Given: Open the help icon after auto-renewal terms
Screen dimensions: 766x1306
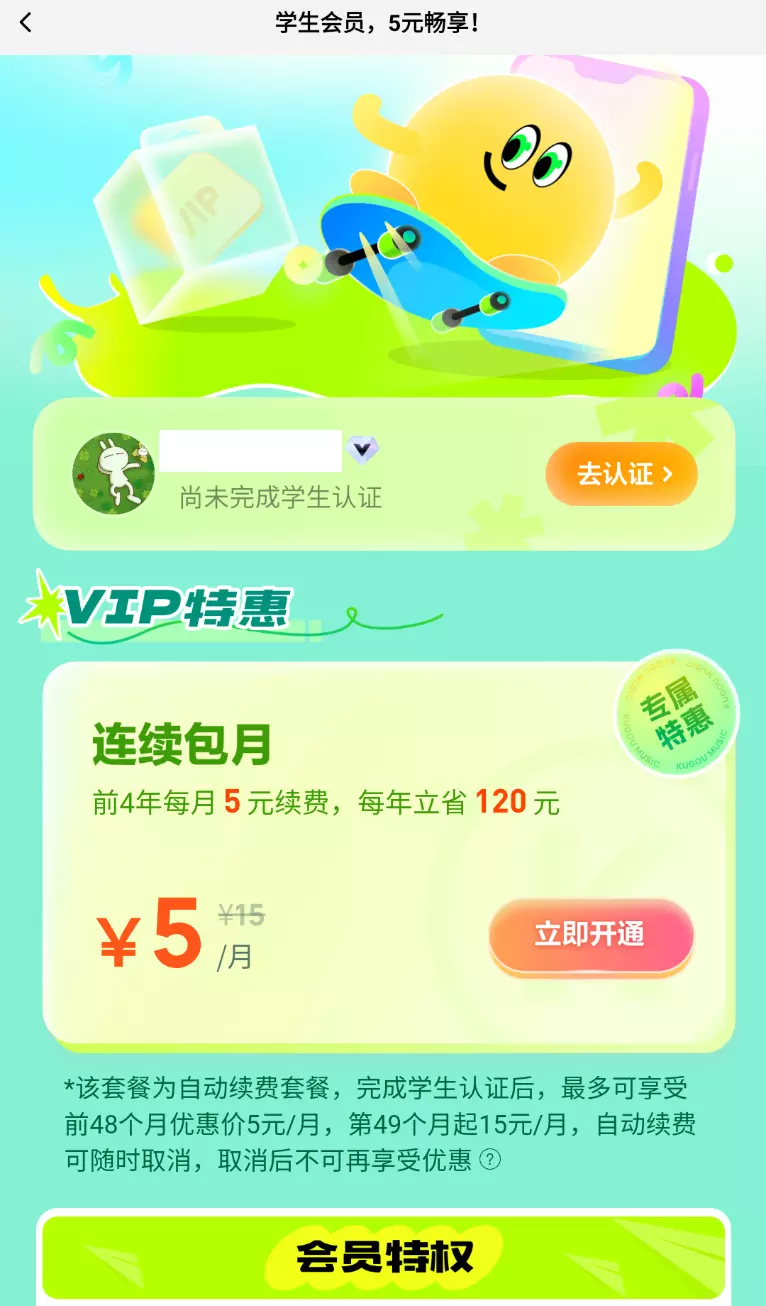Looking at the screenshot, I should [490, 1160].
